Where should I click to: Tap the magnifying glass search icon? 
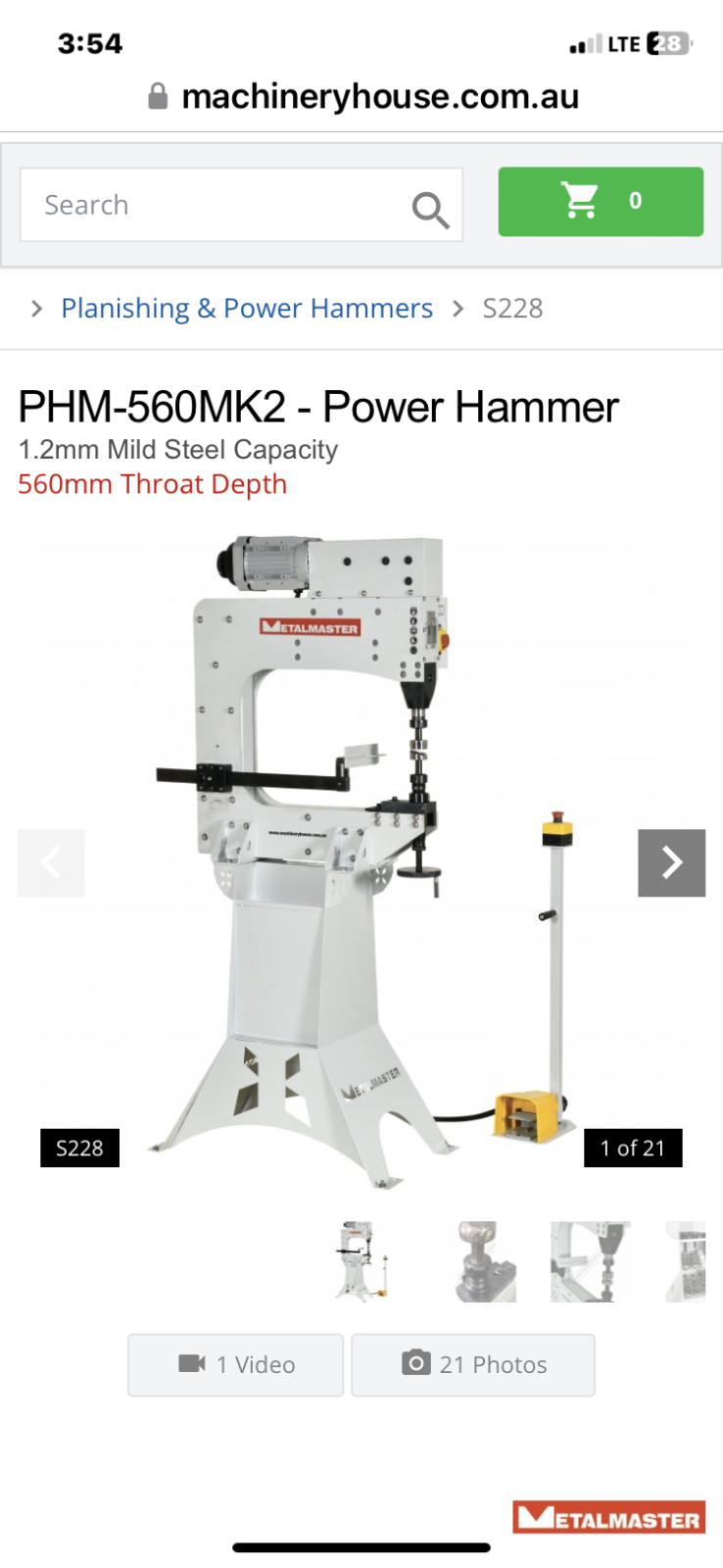pos(430,209)
